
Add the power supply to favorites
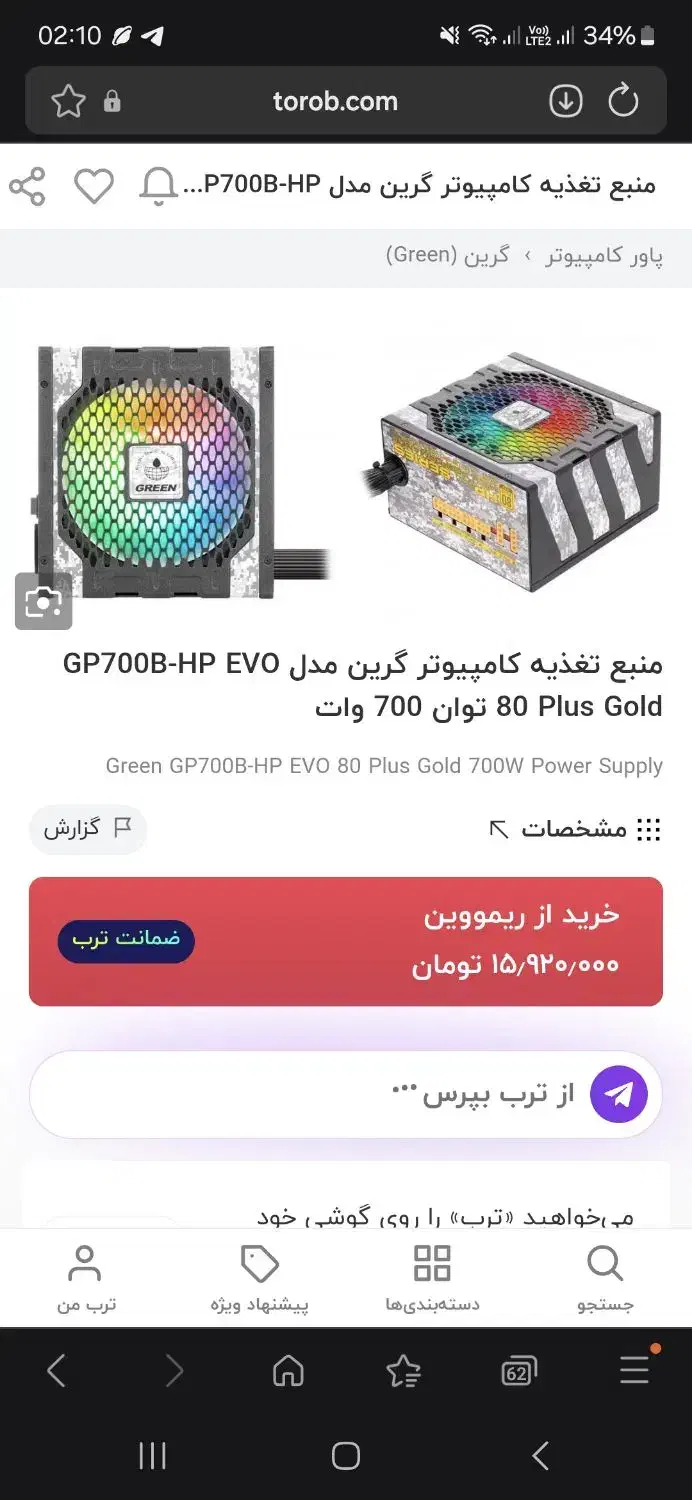(x=94, y=187)
